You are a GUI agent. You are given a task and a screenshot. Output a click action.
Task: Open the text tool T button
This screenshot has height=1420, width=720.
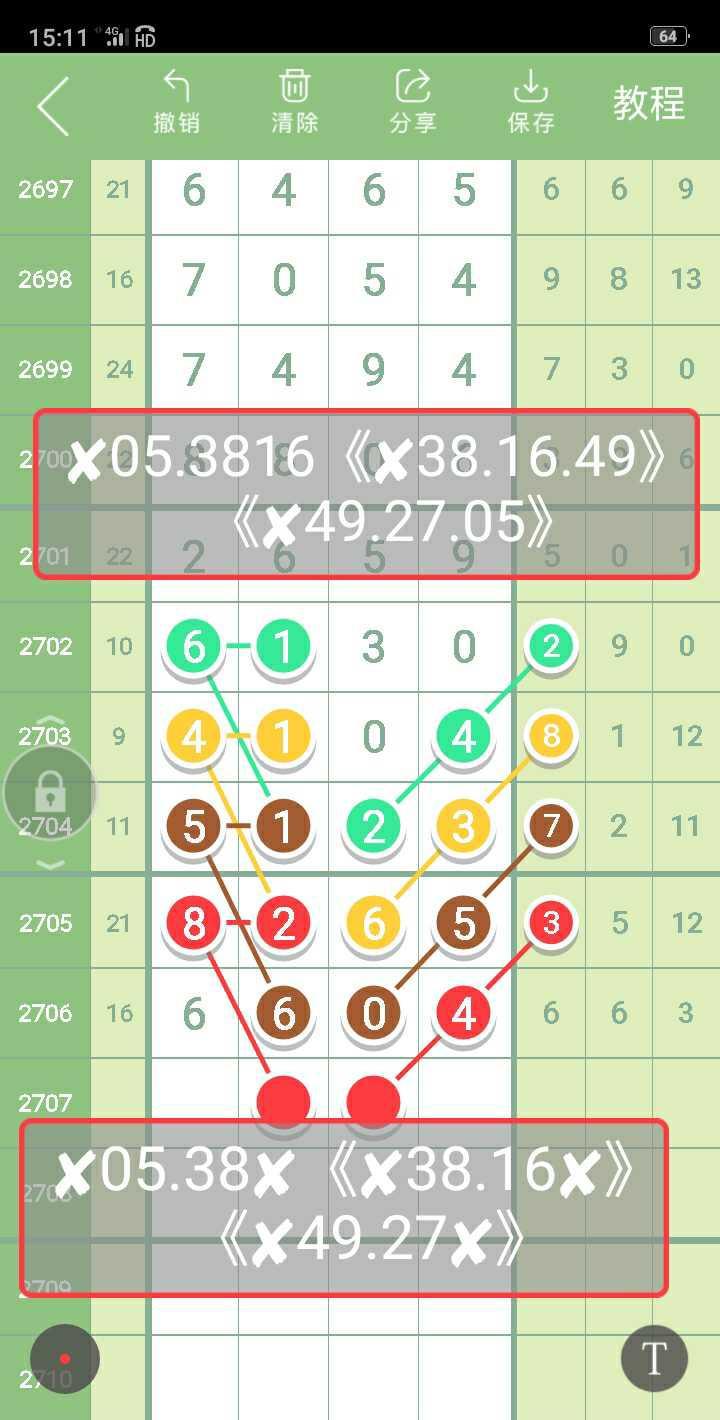point(654,1359)
